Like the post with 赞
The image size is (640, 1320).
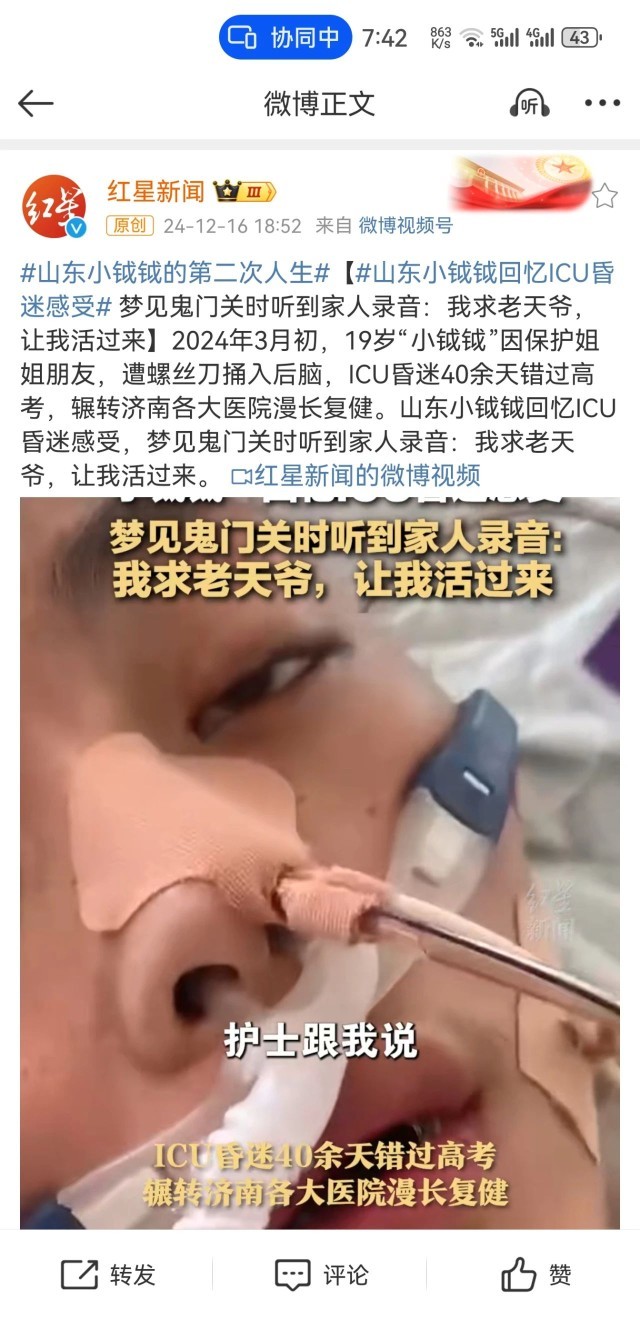click(x=536, y=1275)
